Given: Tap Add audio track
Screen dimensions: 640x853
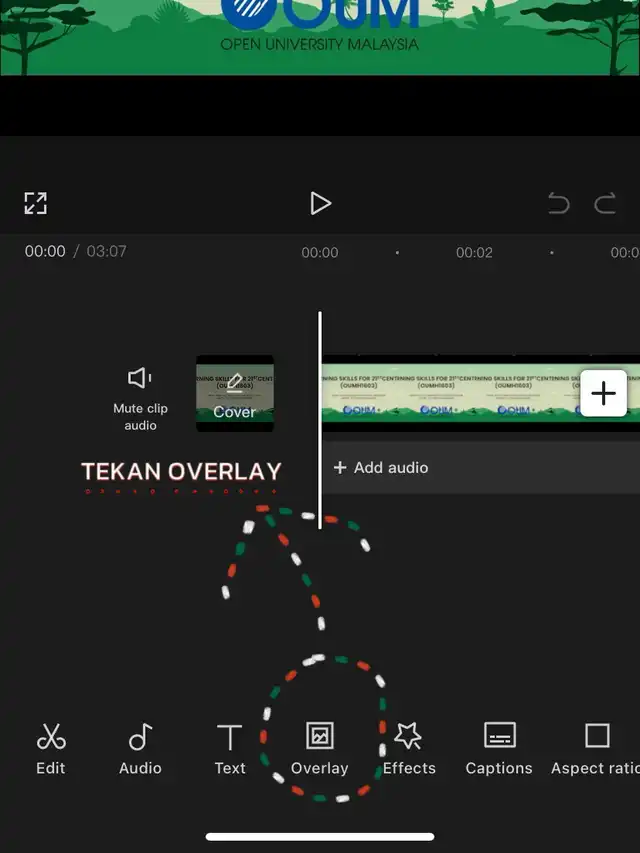Looking at the screenshot, I should point(381,467).
